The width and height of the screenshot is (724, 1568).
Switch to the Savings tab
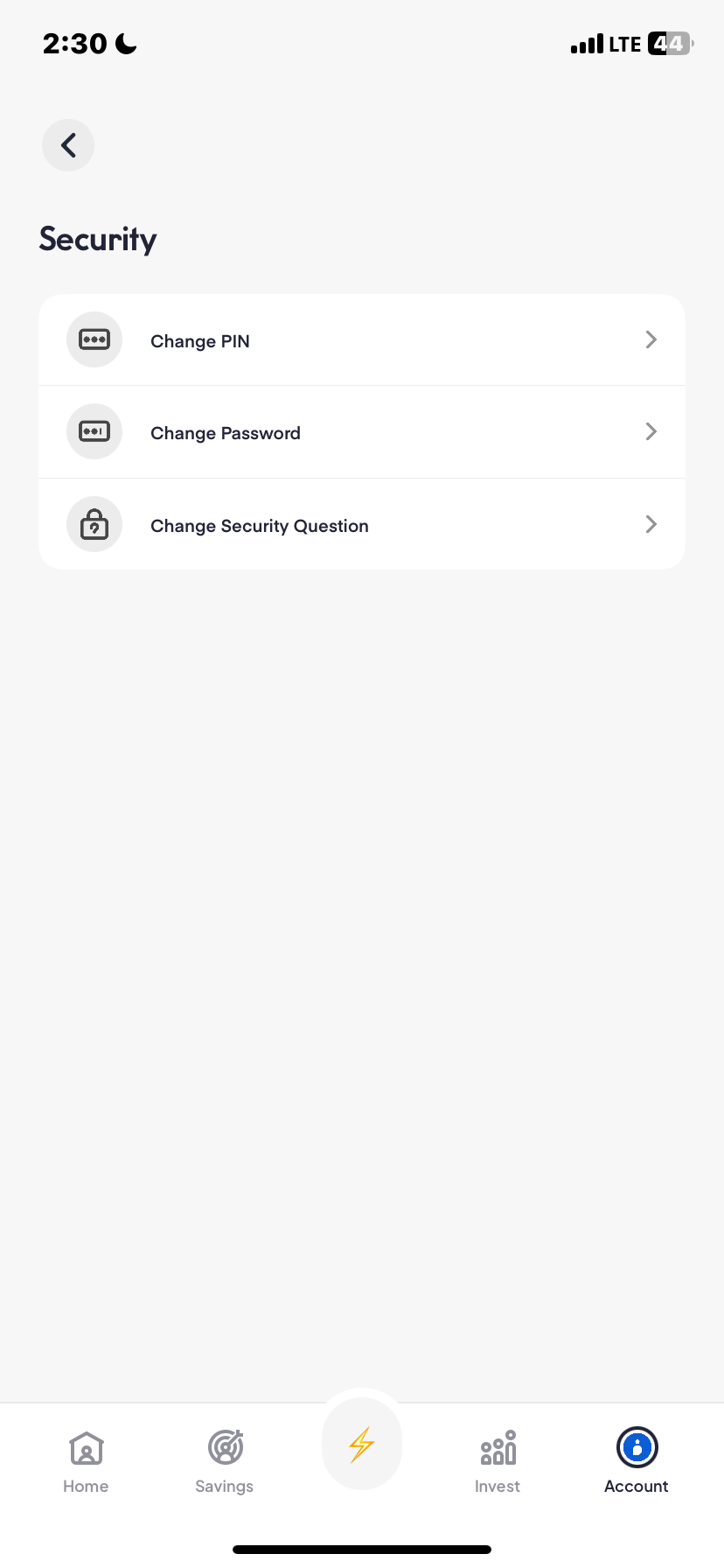tap(225, 1461)
